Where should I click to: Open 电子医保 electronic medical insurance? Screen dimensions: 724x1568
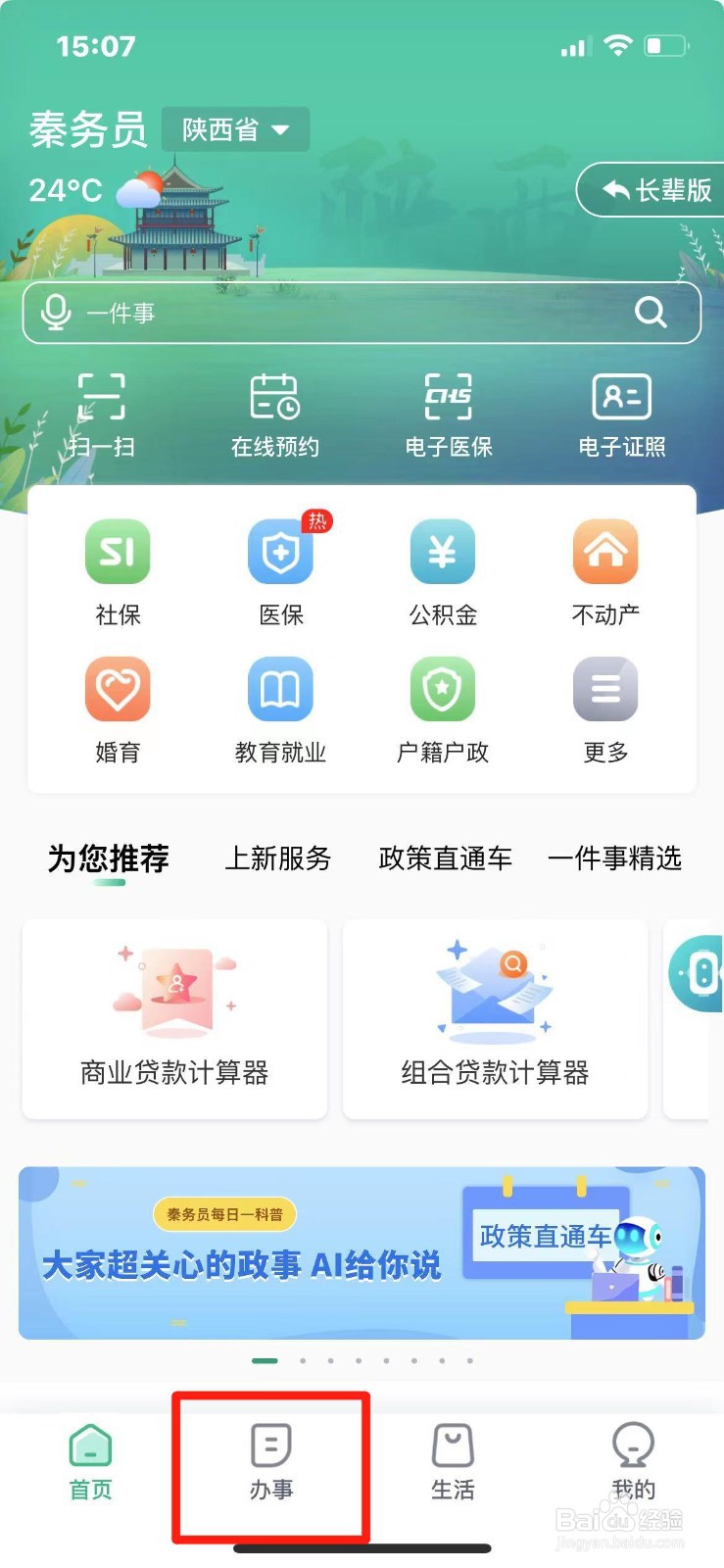pyautogui.click(x=448, y=414)
